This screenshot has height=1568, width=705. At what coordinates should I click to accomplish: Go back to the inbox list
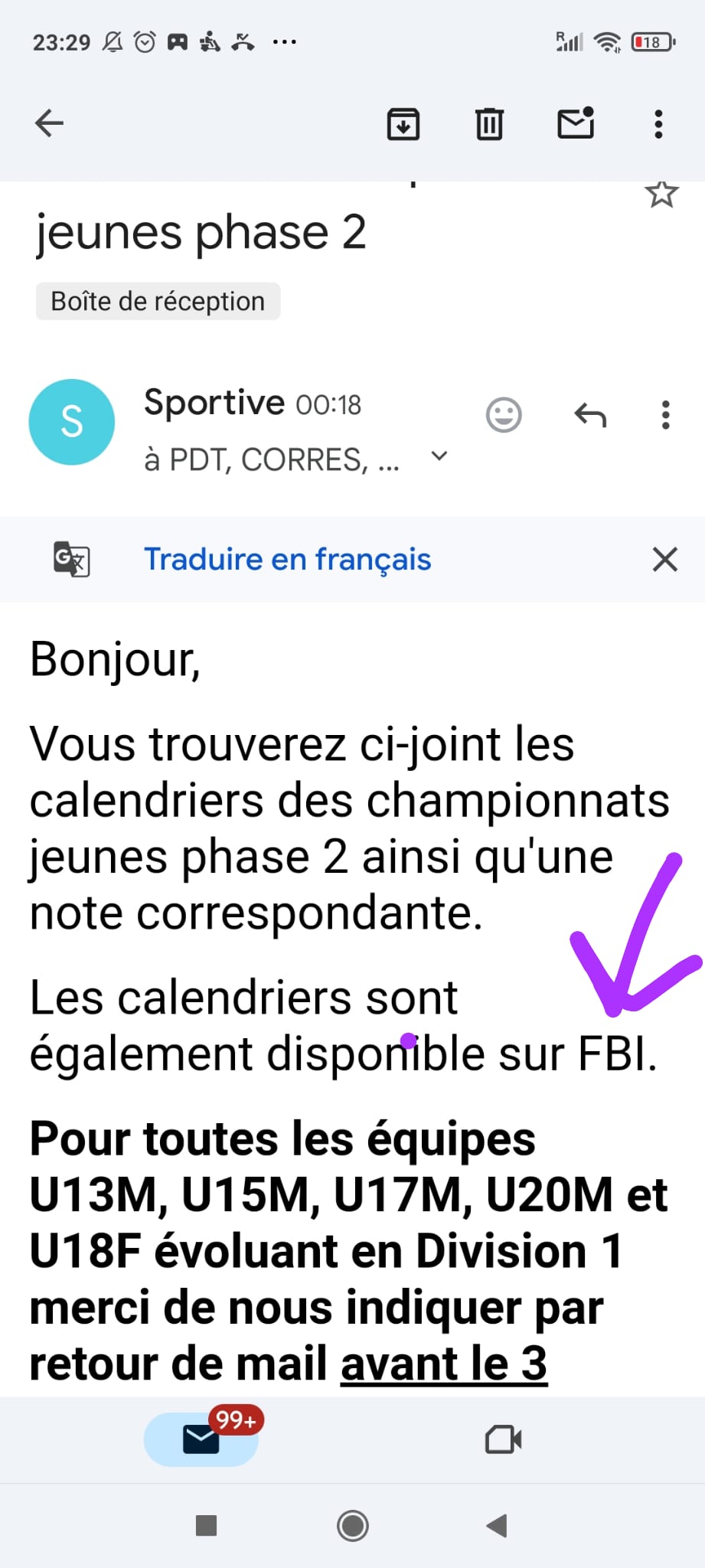(x=50, y=123)
